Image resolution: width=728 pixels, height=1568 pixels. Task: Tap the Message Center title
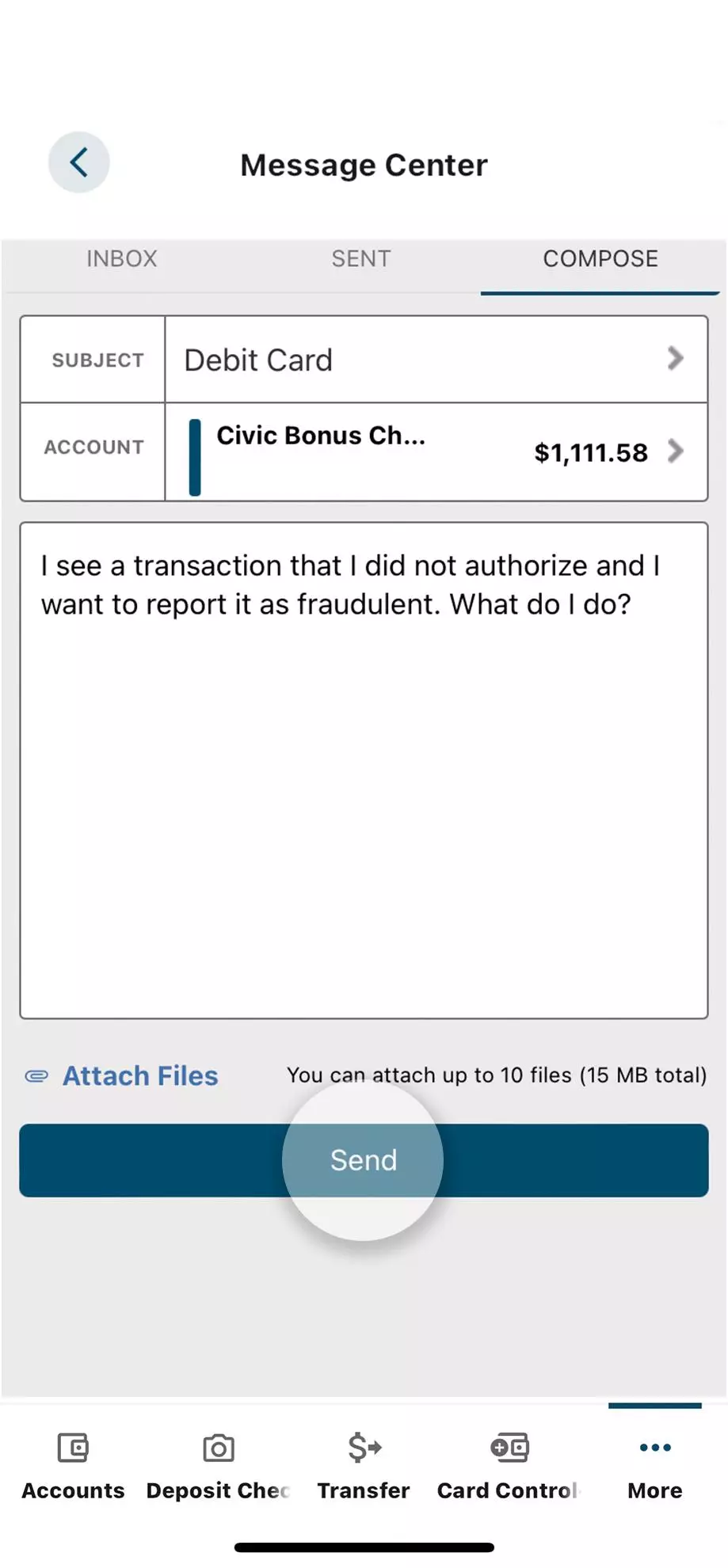tap(364, 164)
